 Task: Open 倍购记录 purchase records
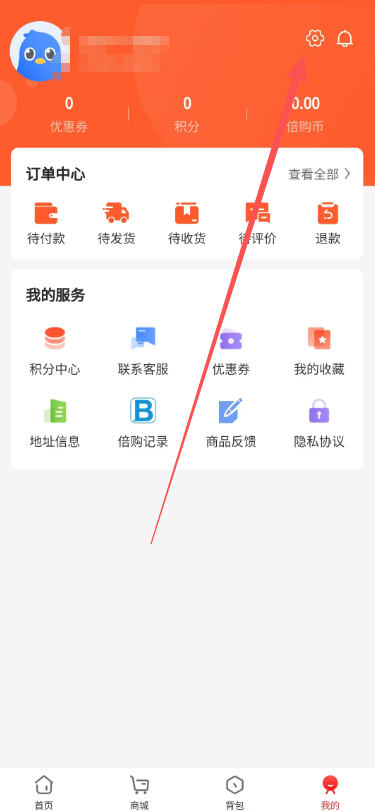pos(143,423)
